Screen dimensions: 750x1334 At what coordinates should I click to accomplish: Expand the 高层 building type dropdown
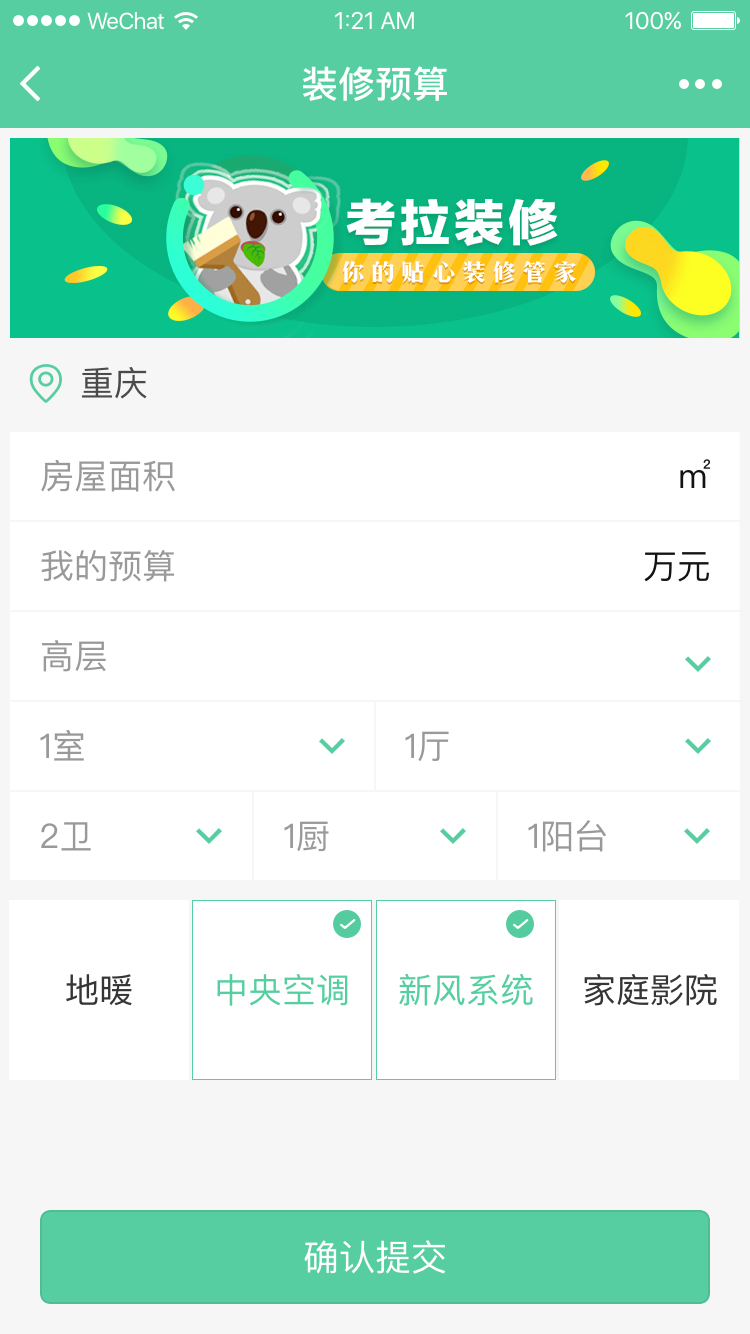(375, 657)
